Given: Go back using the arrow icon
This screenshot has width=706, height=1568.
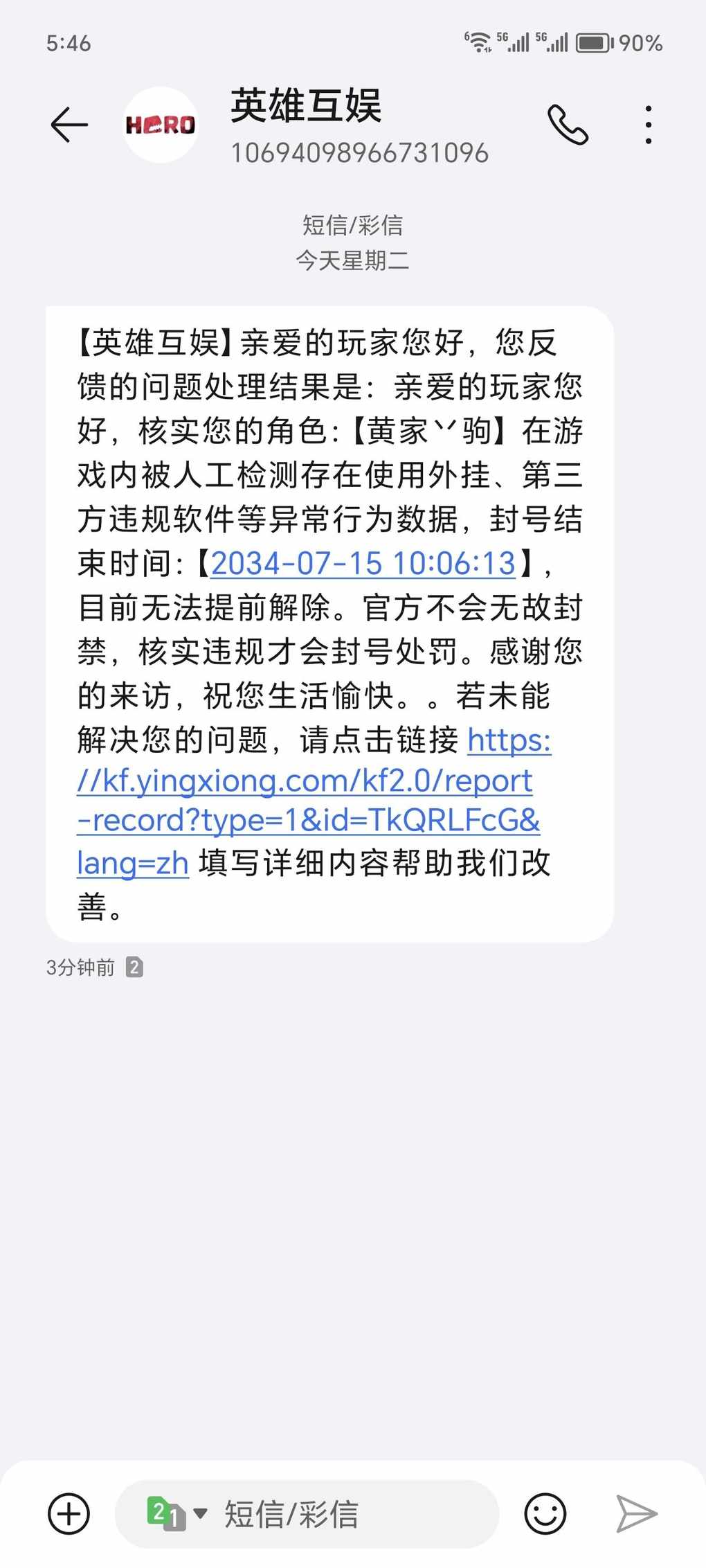Looking at the screenshot, I should tap(69, 125).
